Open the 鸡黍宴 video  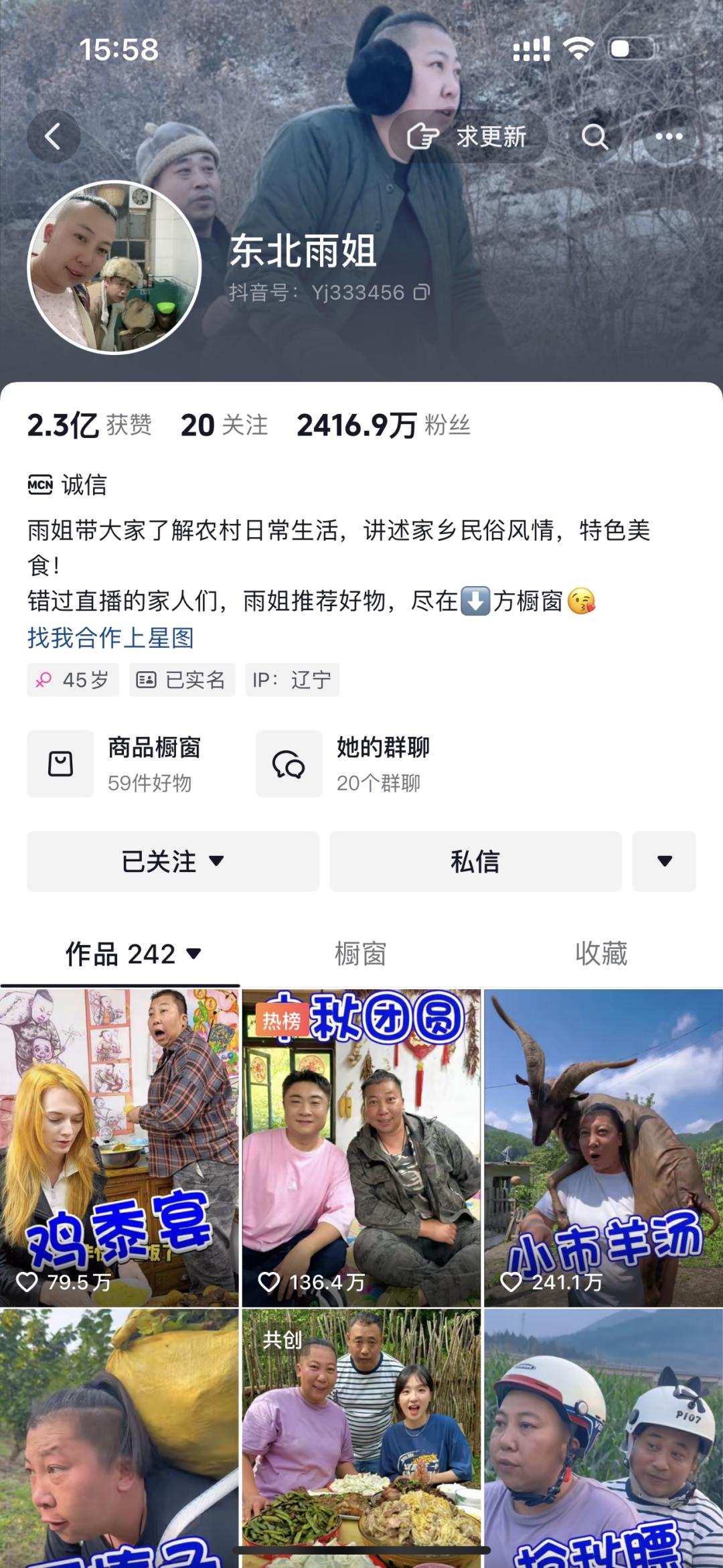pyautogui.click(x=119, y=1147)
